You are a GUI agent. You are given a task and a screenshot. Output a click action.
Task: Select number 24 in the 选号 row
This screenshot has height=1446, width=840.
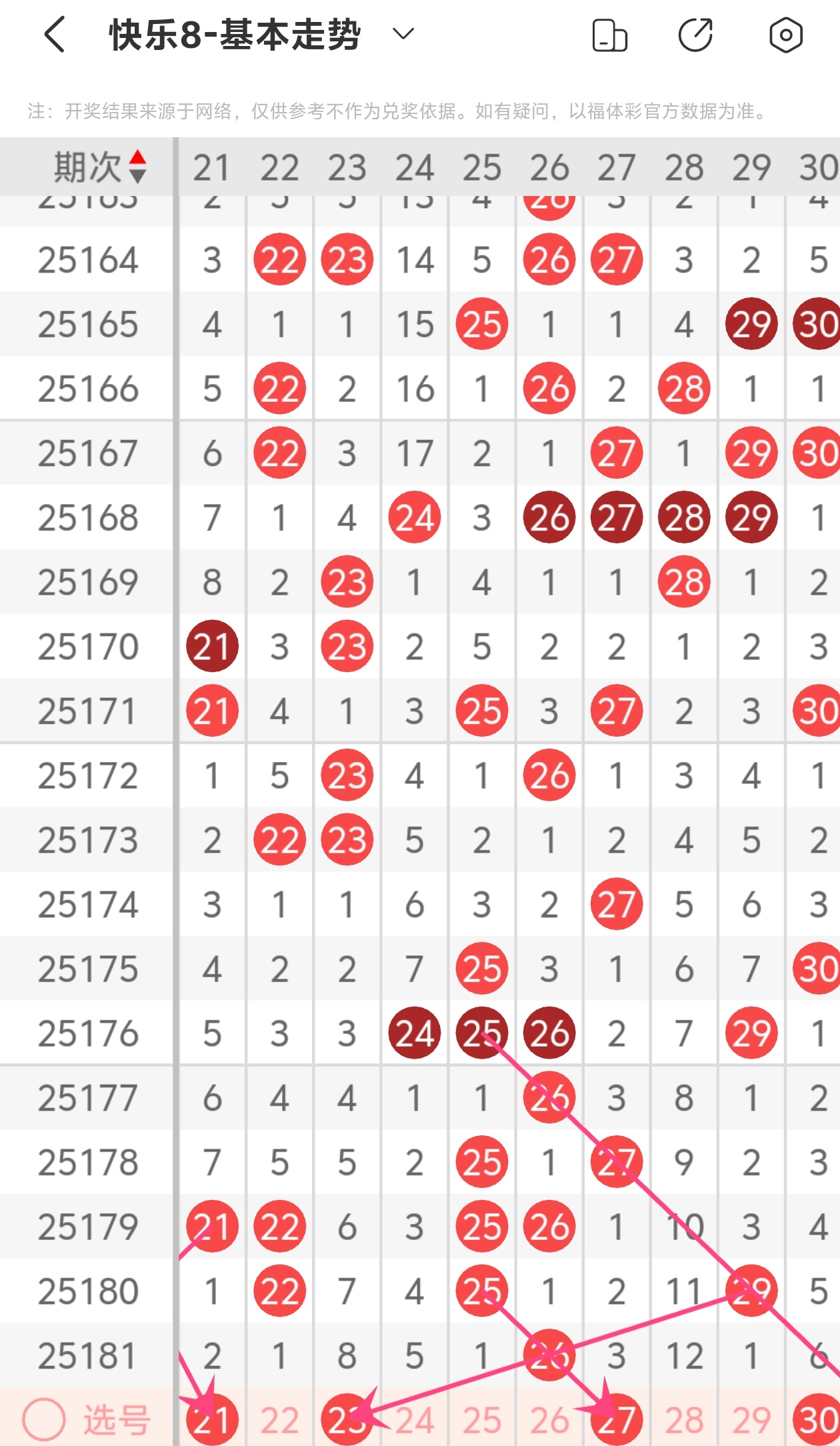point(415,1419)
